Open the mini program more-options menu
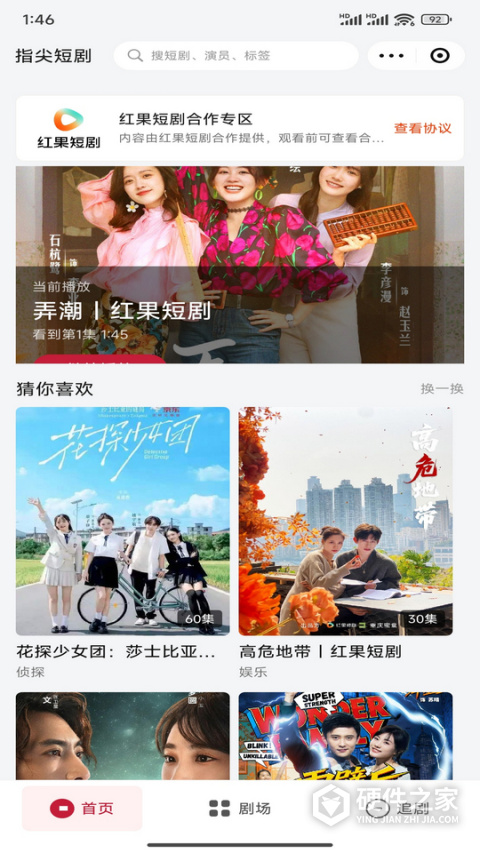Screen dimensions: 480x853 [391, 55]
